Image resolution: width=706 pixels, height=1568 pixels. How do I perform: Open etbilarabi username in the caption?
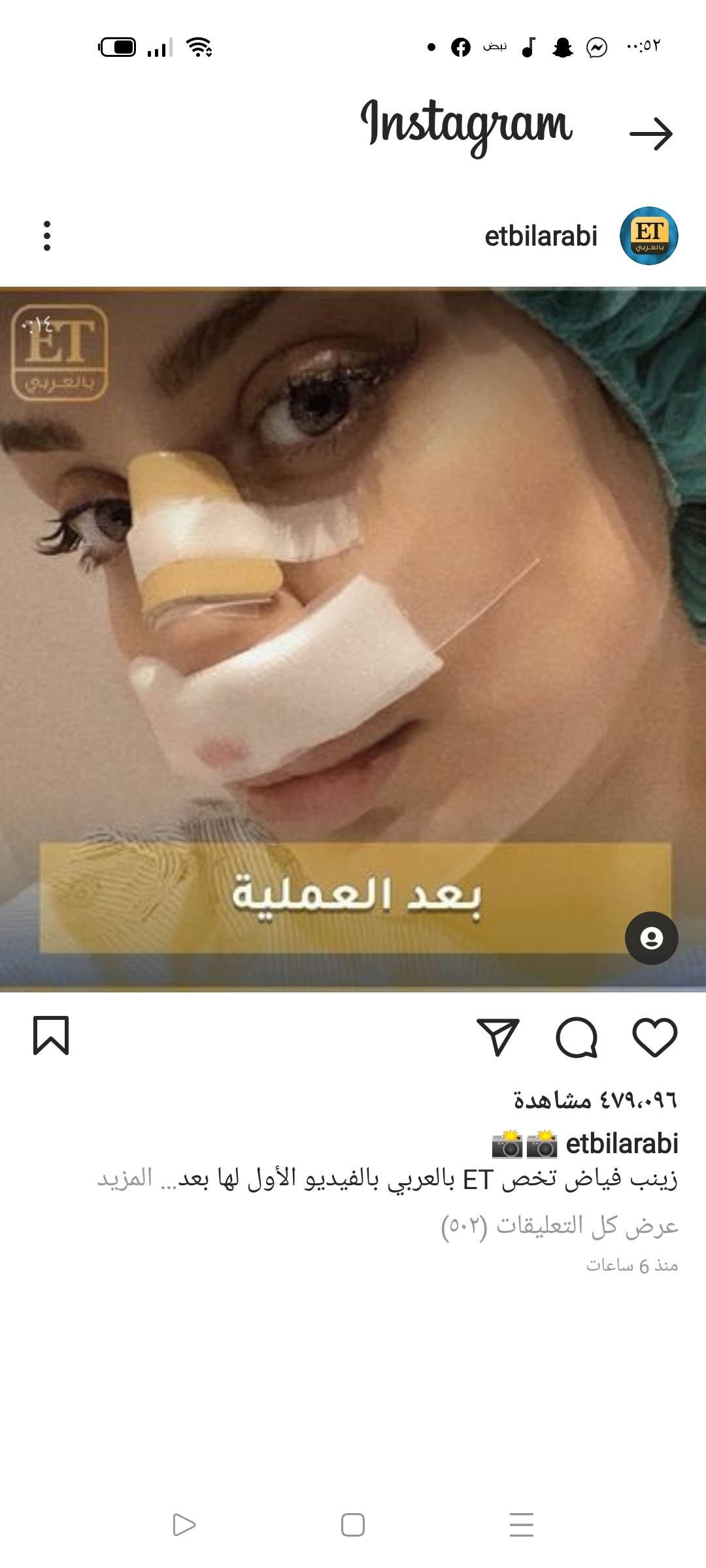[x=622, y=1143]
